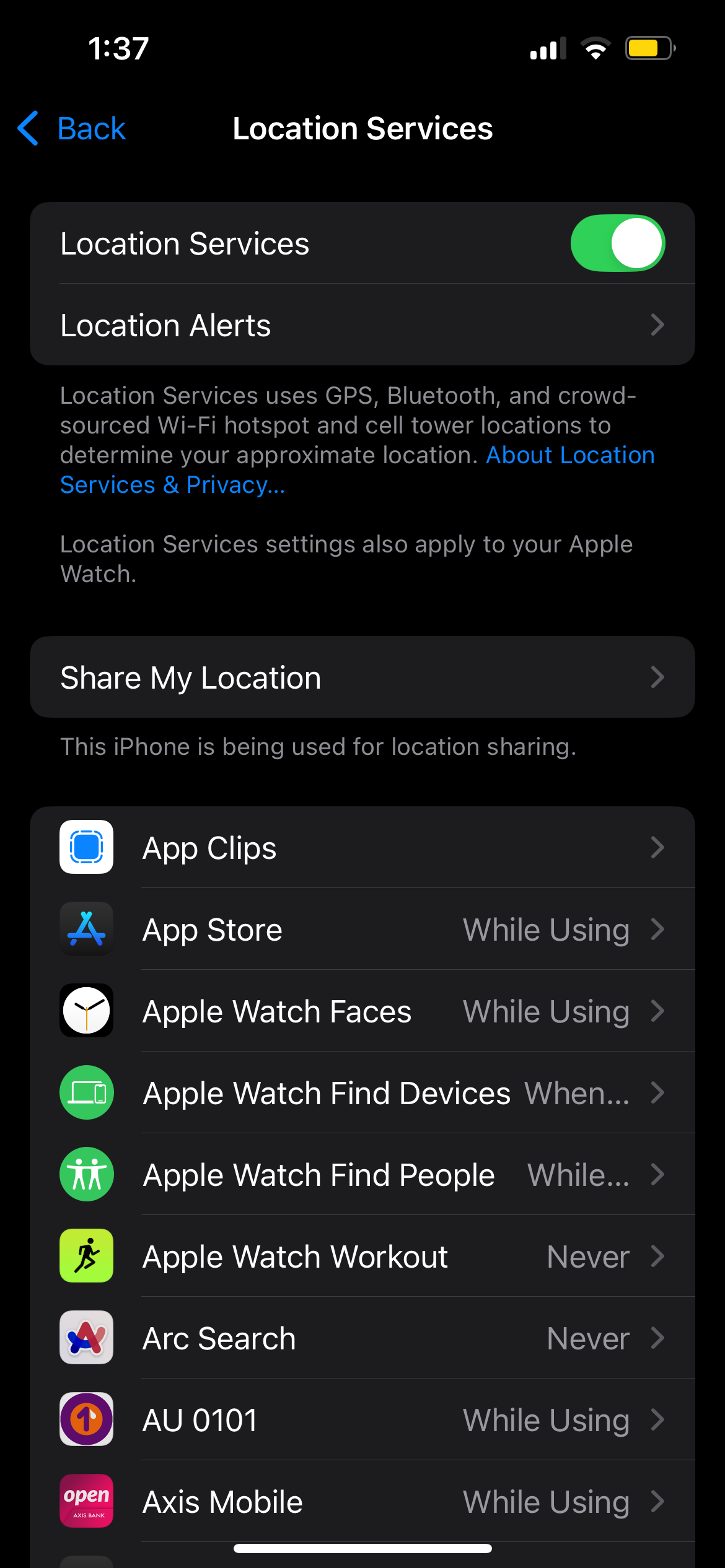Open App Clips location settings
This screenshot has height=1568, width=725.
click(x=362, y=848)
